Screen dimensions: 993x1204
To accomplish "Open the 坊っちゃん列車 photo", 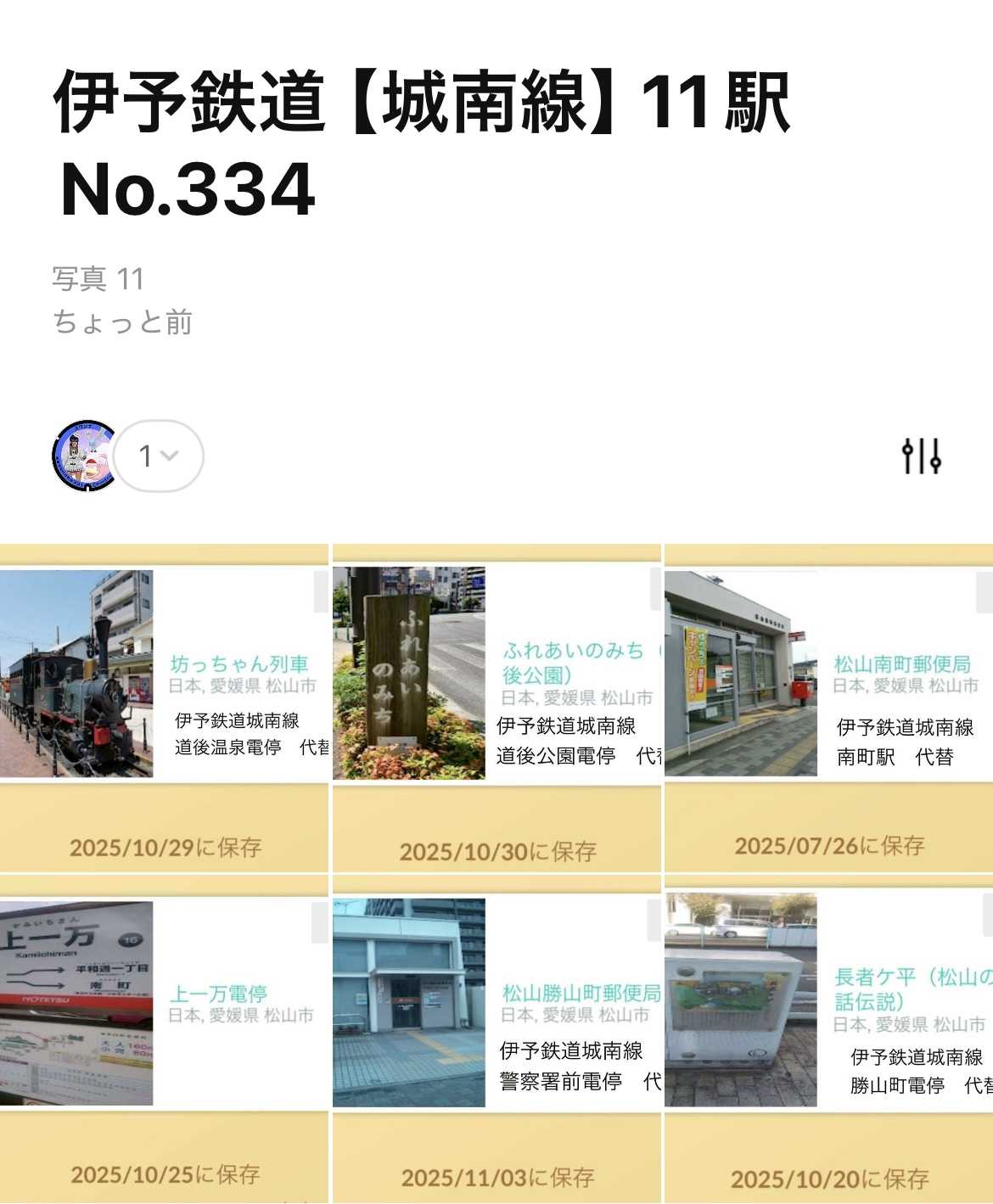I will point(163,708).
